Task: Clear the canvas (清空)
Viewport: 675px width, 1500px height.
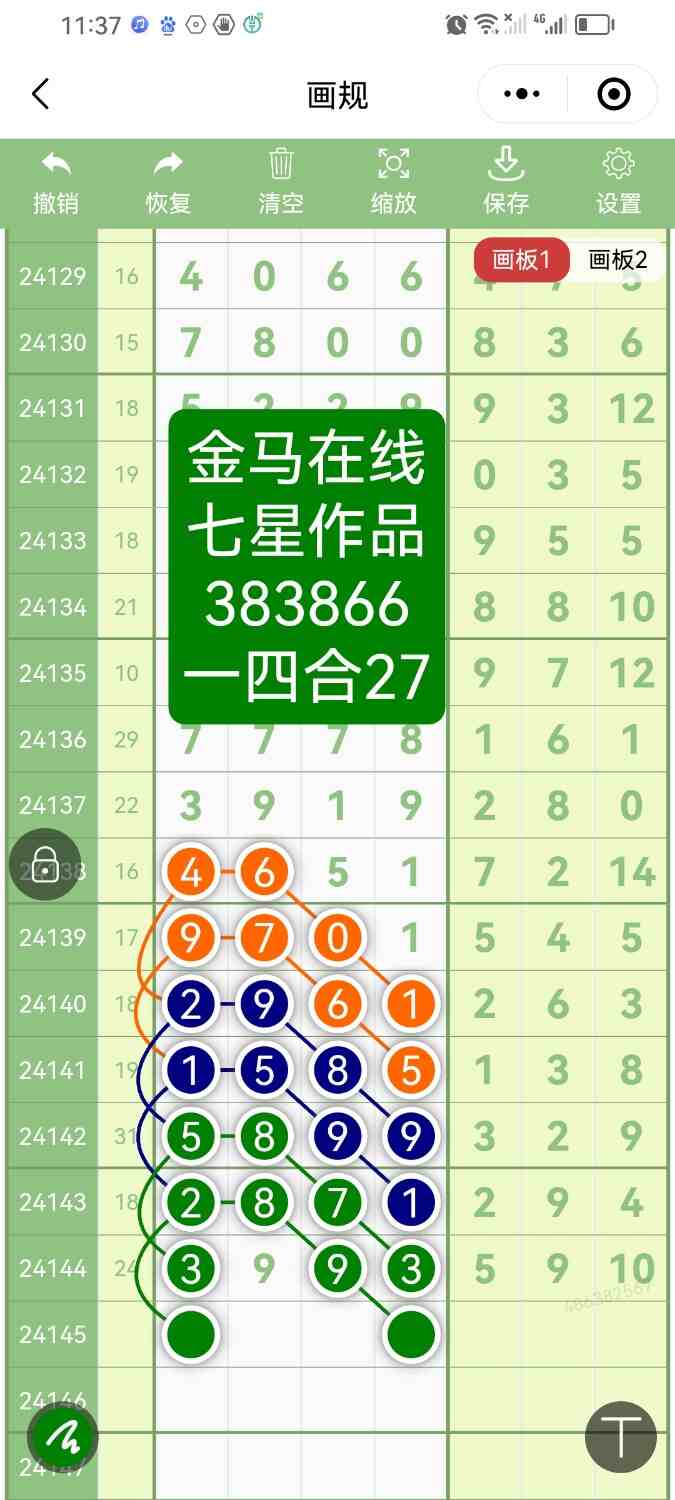Action: 281,182
